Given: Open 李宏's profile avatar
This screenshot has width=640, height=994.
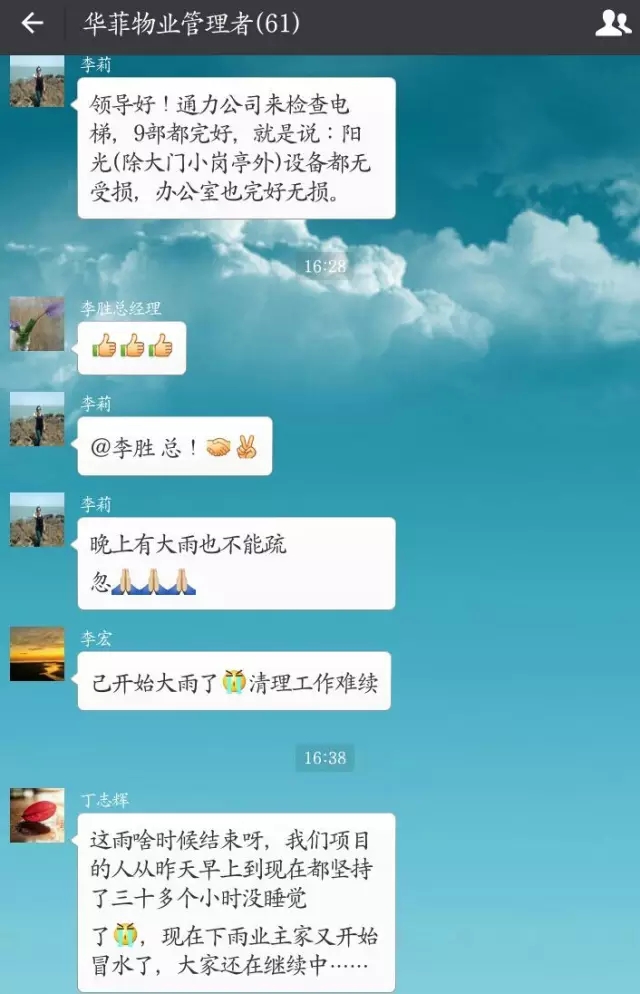Looking at the screenshot, I should [x=37, y=654].
